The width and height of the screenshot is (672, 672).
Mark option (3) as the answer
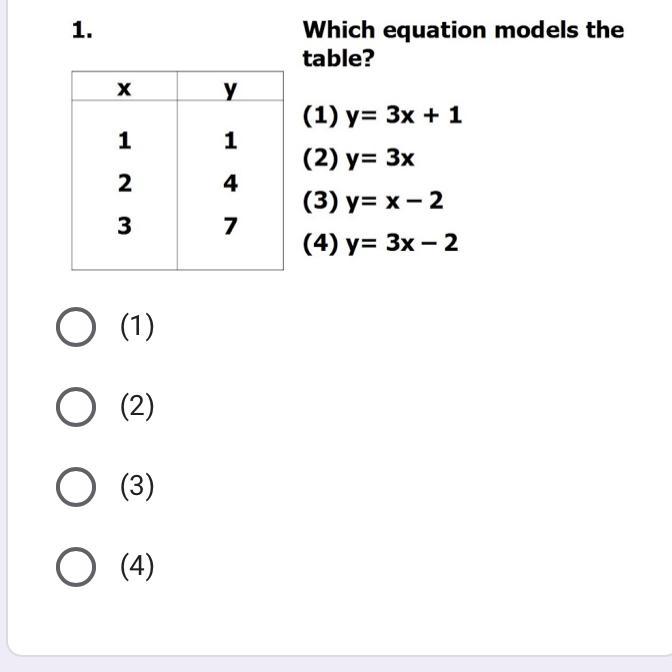(76, 487)
